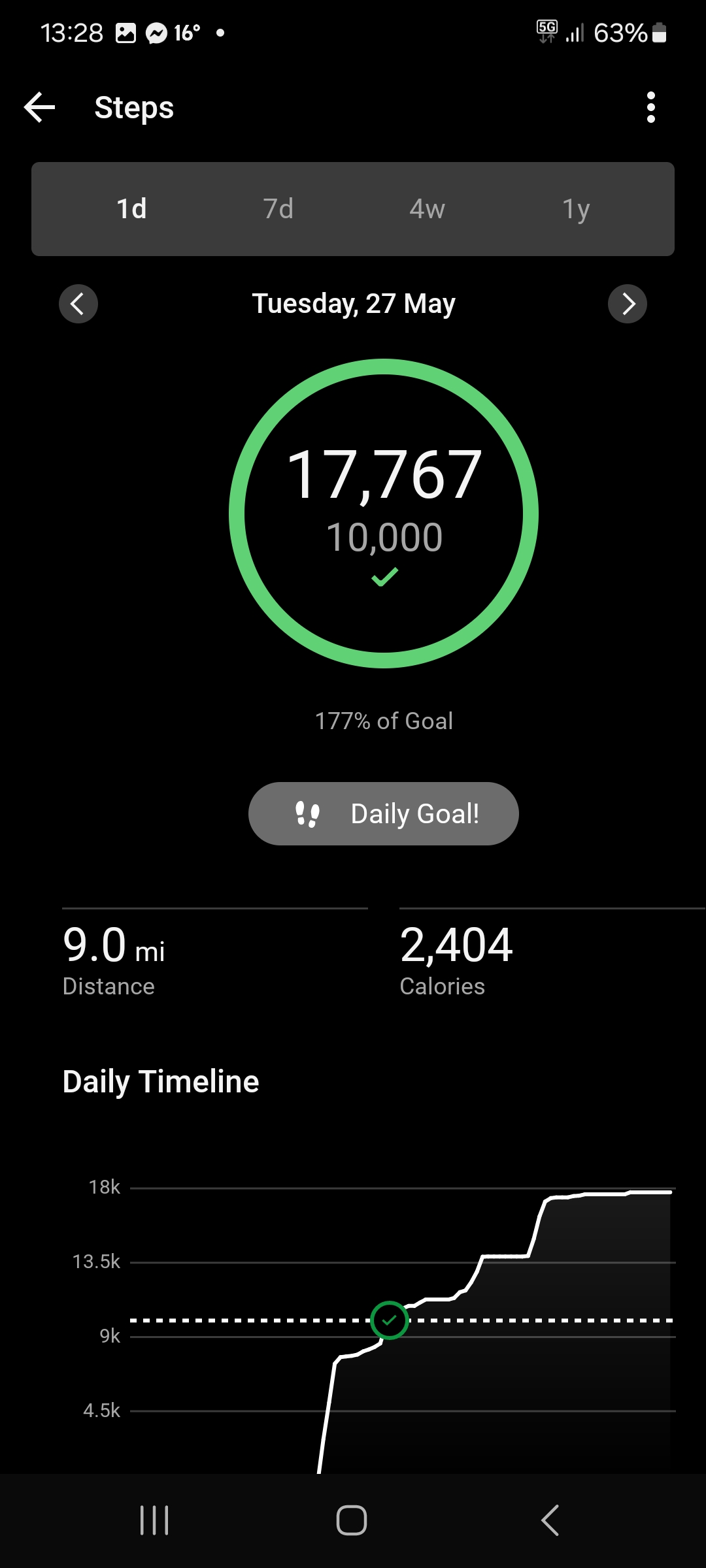Go to the next day
706x1568 pixels.
coord(628,304)
